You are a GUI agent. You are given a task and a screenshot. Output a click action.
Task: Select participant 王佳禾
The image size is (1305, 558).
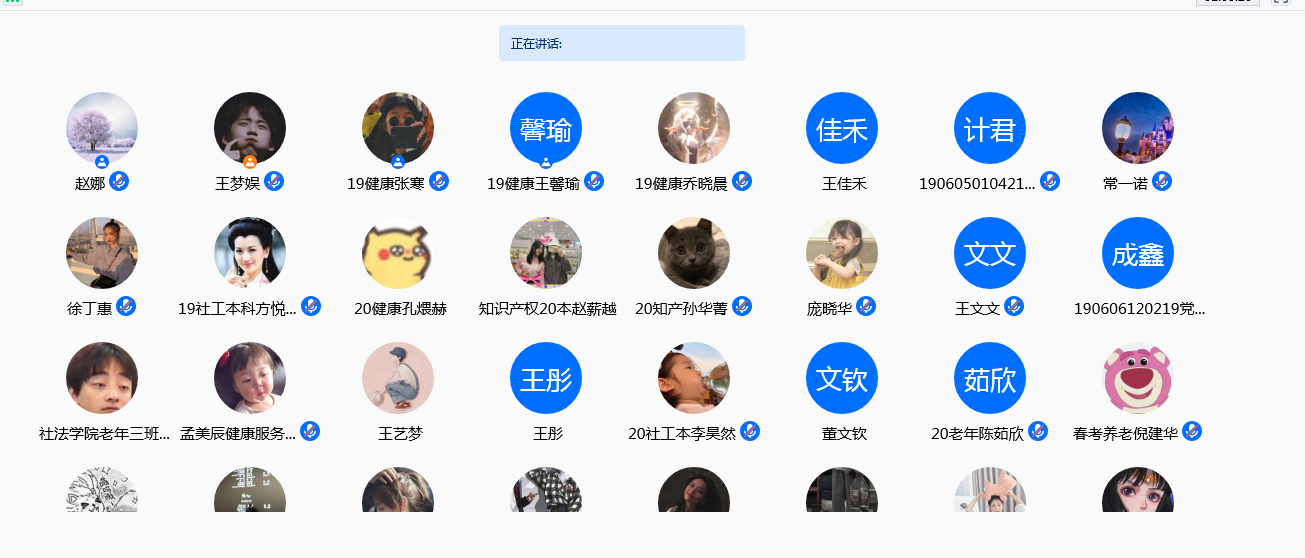click(842, 128)
